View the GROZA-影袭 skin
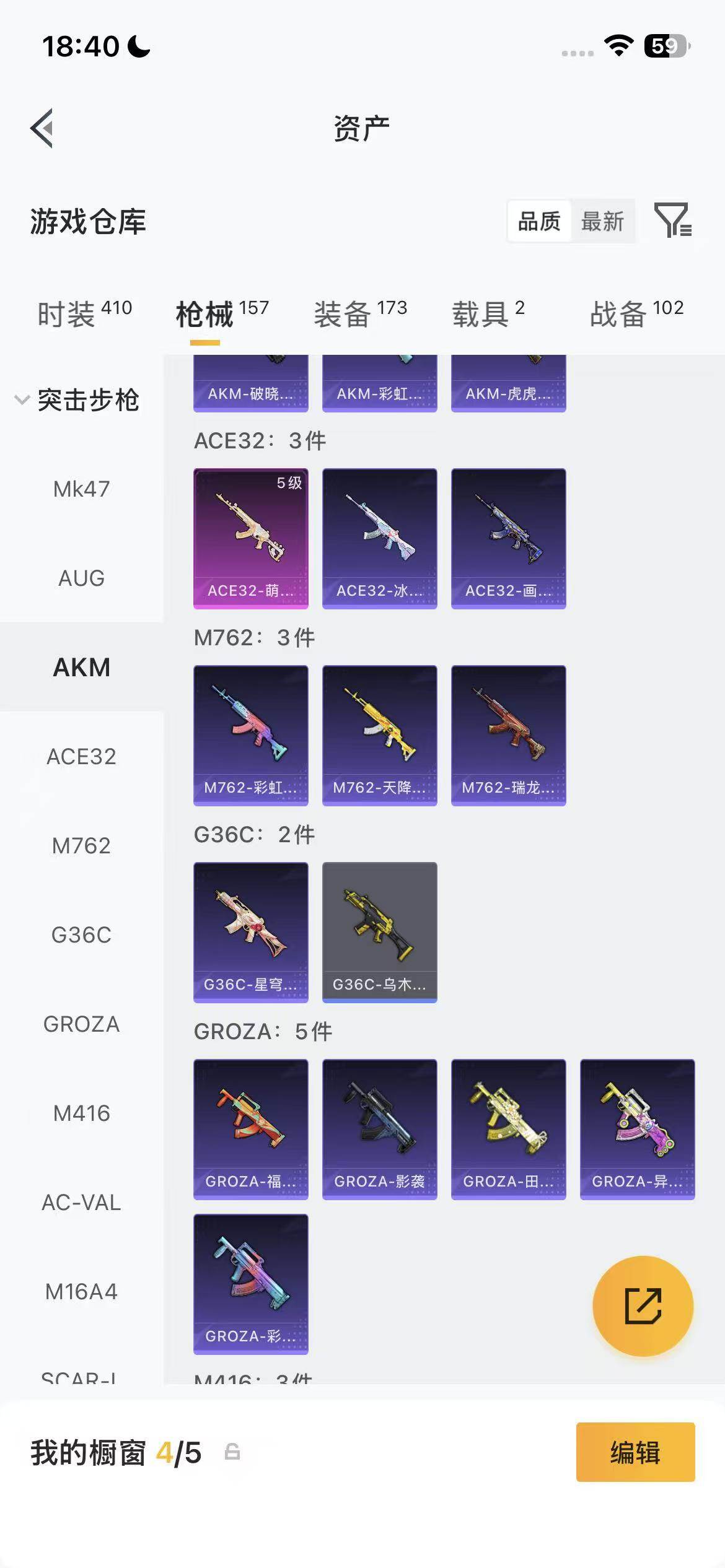This screenshot has width=725, height=1568. (379, 1129)
